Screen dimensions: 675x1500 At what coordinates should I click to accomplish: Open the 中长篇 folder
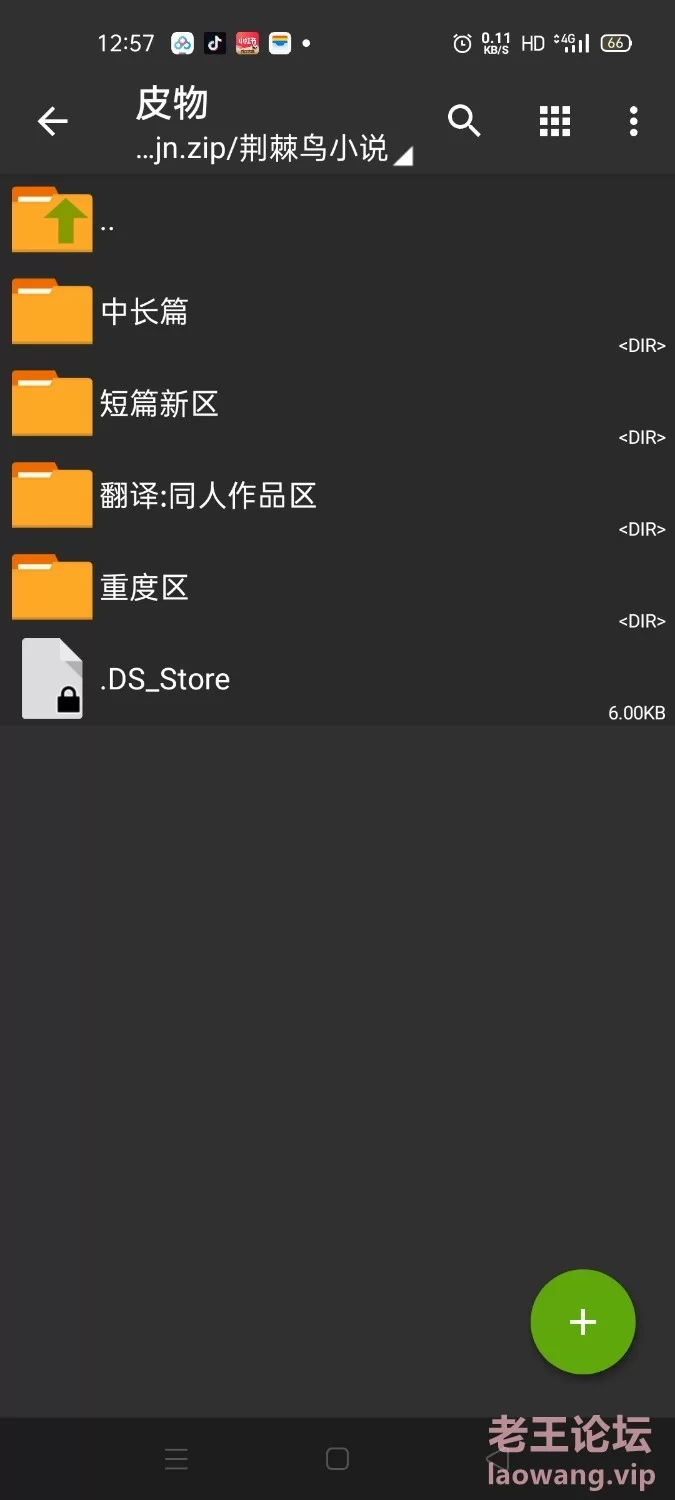coord(337,313)
